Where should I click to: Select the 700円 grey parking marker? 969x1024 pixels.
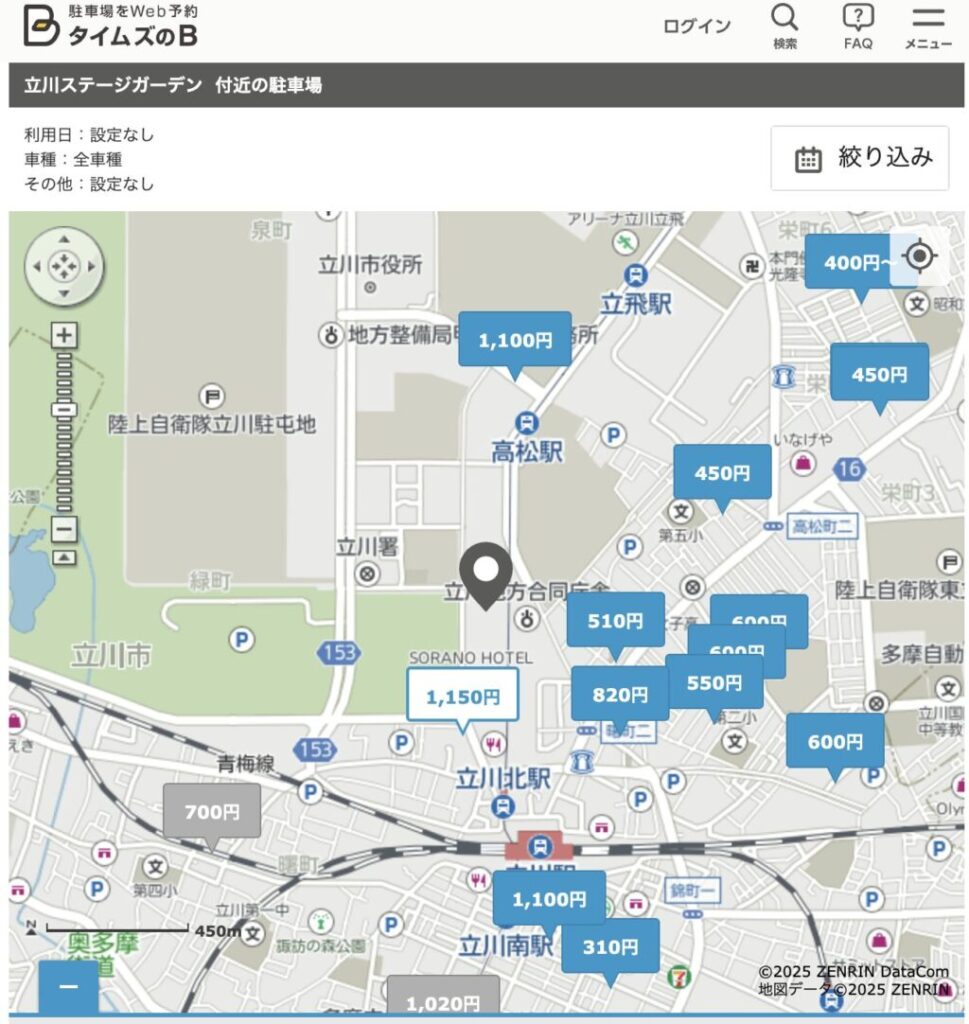(x=212, y=811)
